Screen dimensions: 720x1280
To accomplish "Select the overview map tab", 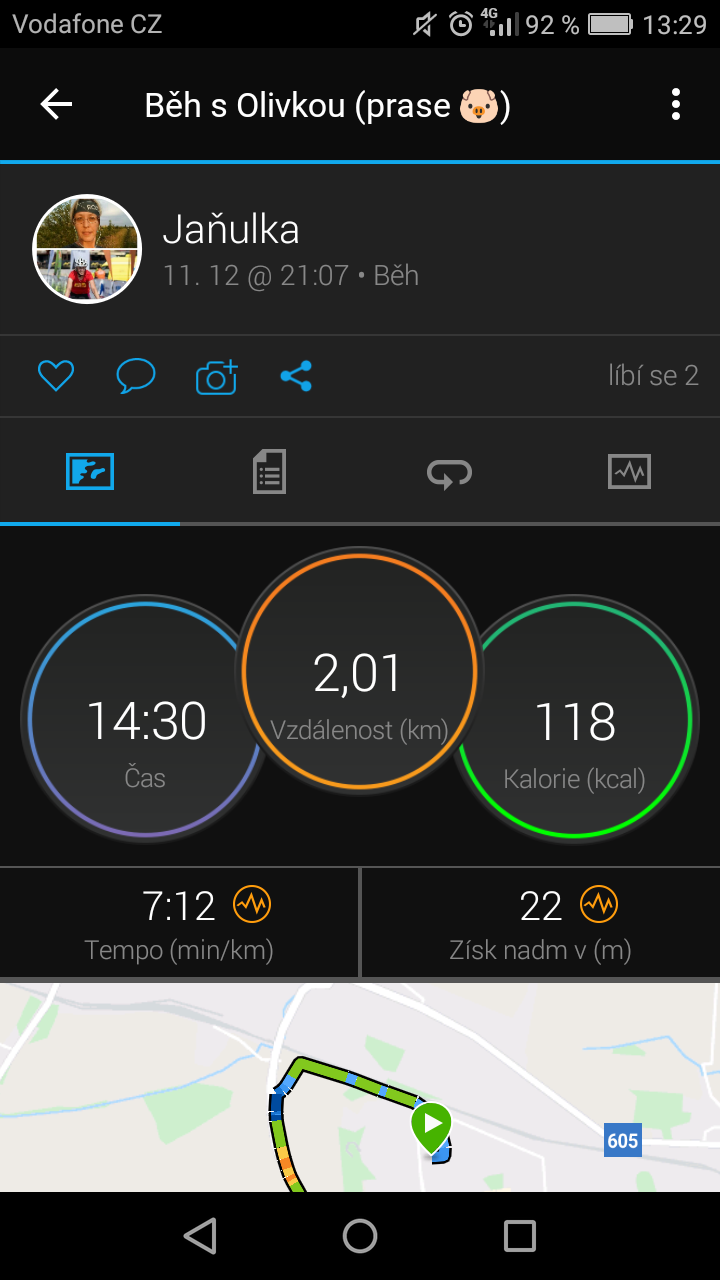I will (90, 471).
